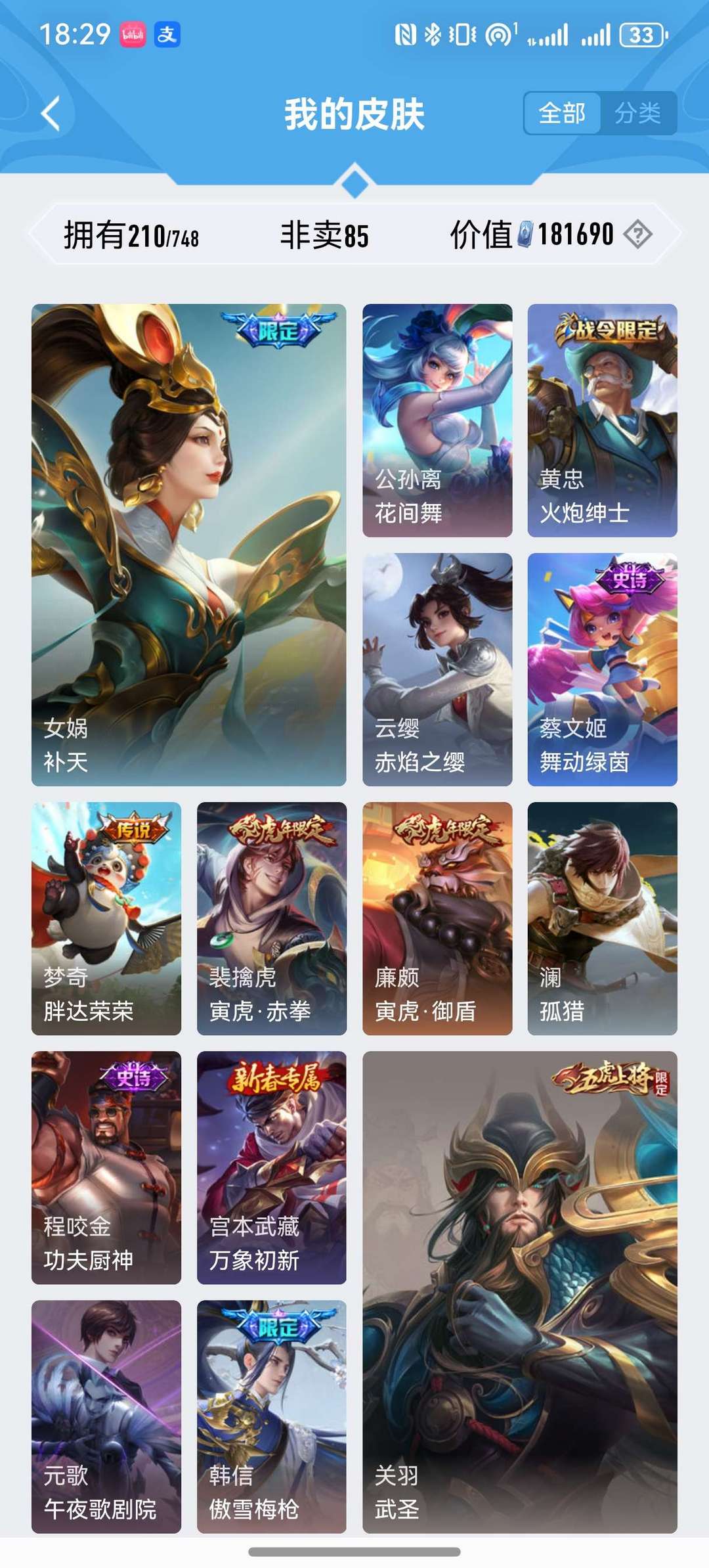Go back using the top-left arrow
This screenshot has height=1568, width=709.
(x=51, y=114)
